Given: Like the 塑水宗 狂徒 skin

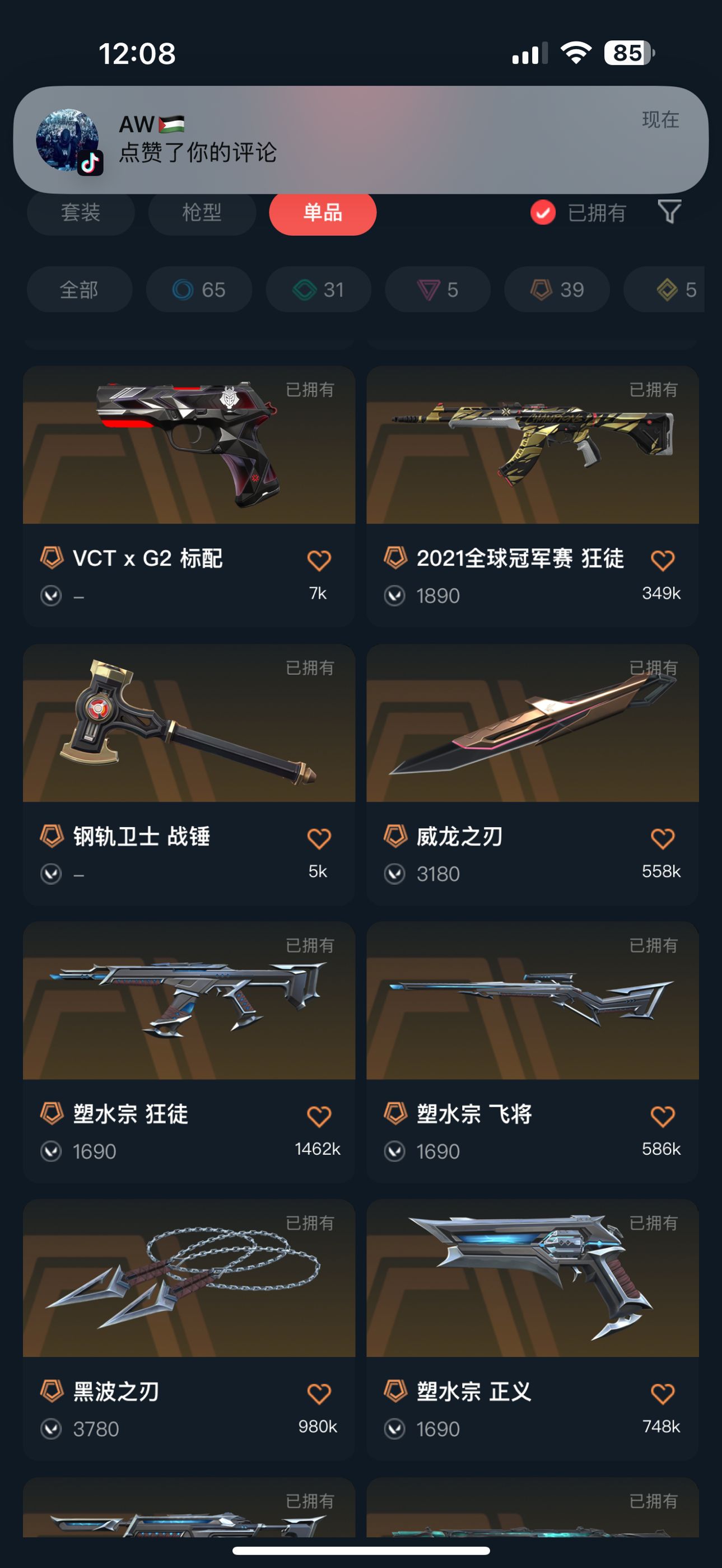Looking at the screenshot, I should click(x=319, y=1116).
